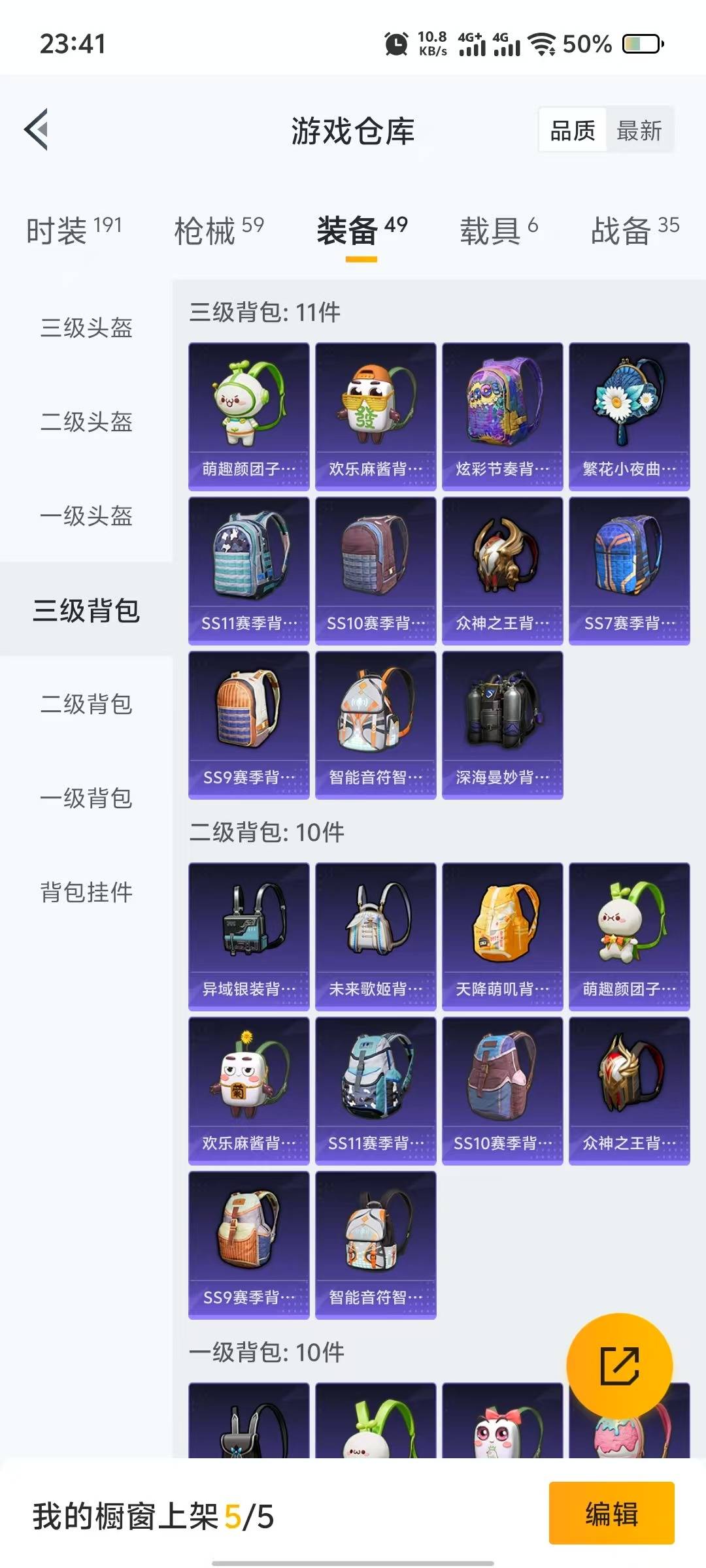Jump to 一级头盔 category
This screenshot has width=706, height=1568.
pos(86,516)
